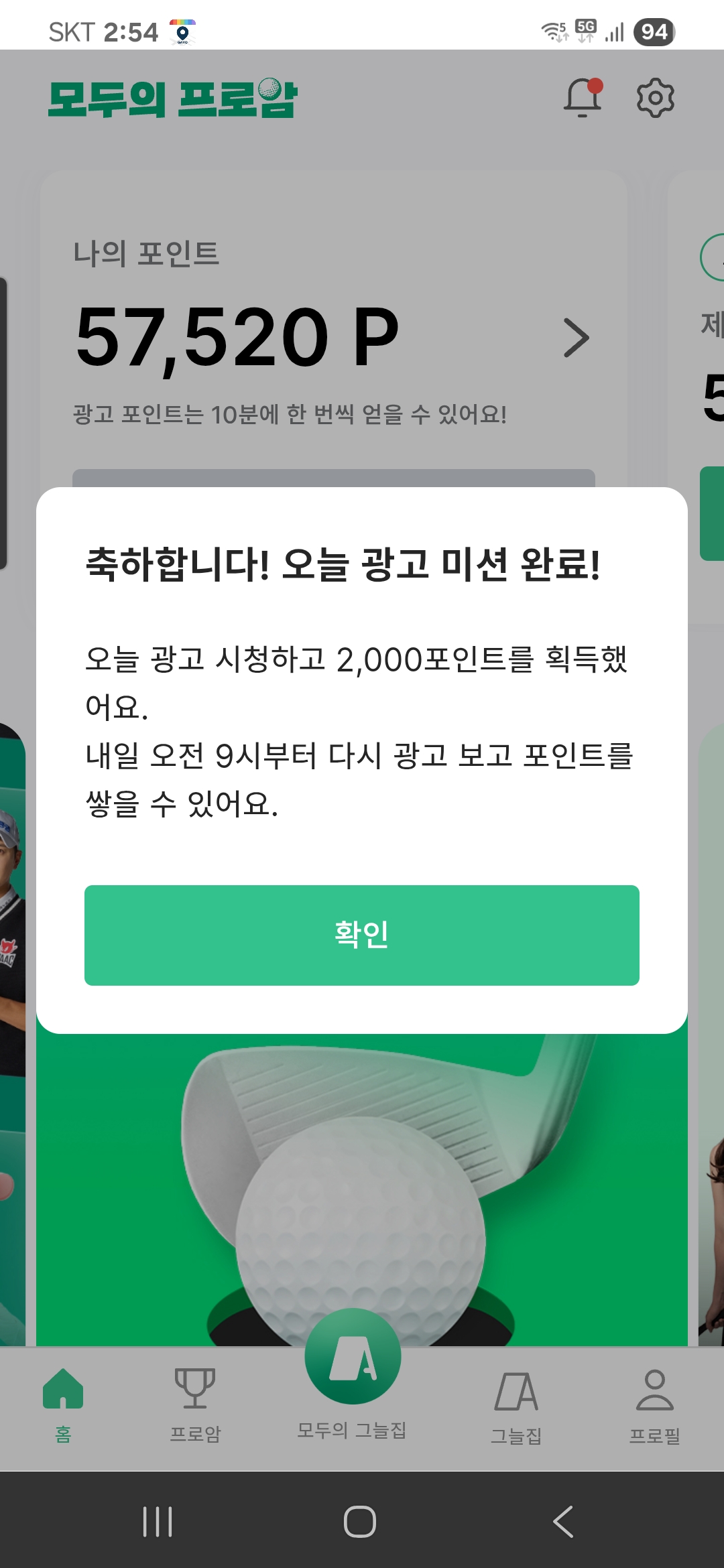The width and height of the screenshot is (724, 1568).
Task: Switch to the 그늘집 tab
Action: coord(516,1406)
